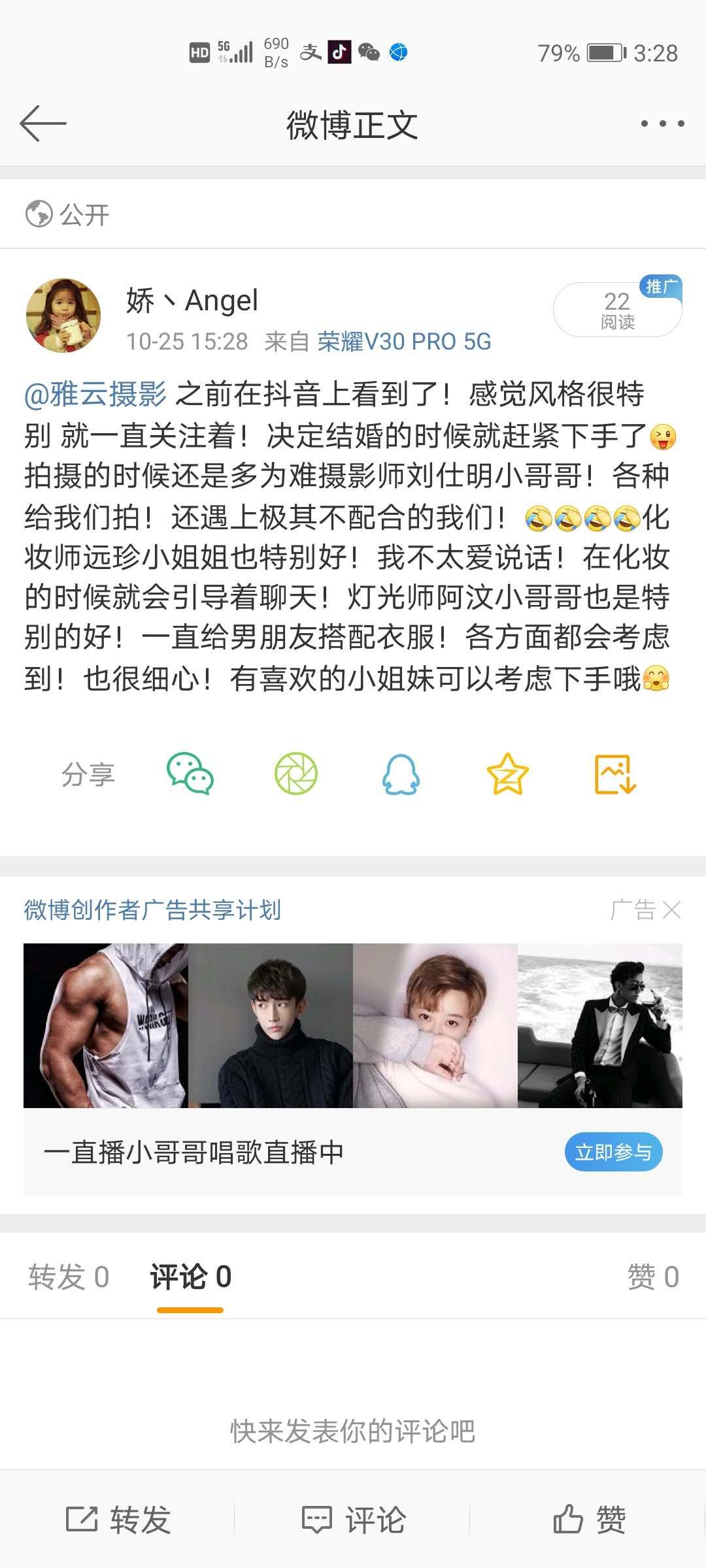706x1568 pixels.
Task: Save post as image
Action: (614, 774)
